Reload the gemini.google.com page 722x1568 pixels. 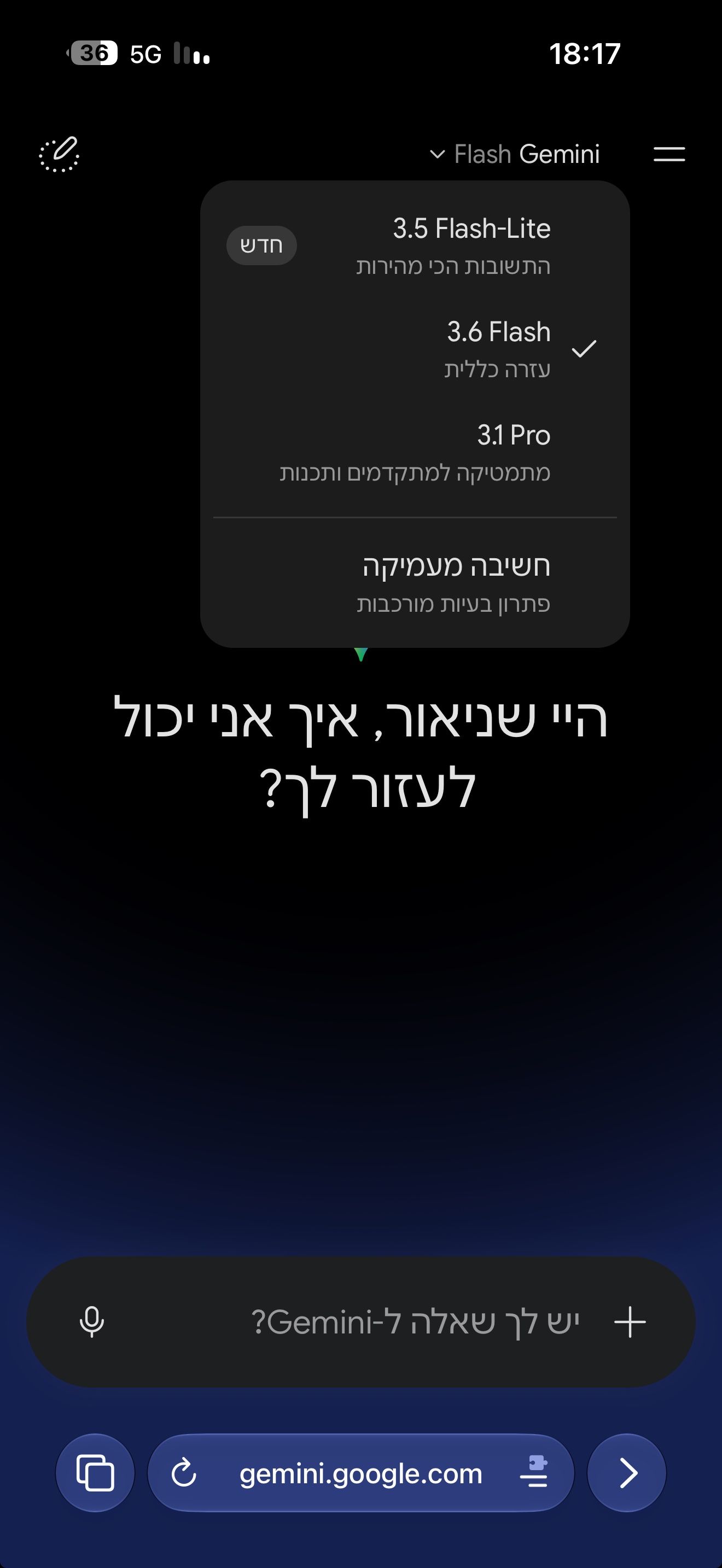click(x=184, y=1473)
